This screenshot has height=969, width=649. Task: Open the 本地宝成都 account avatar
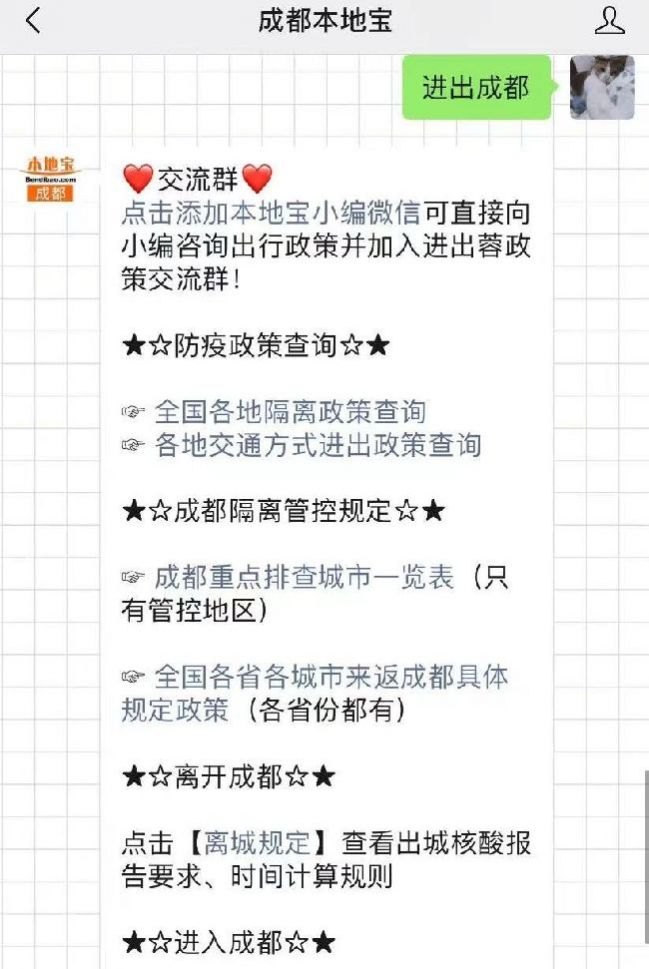pos(50,178)
